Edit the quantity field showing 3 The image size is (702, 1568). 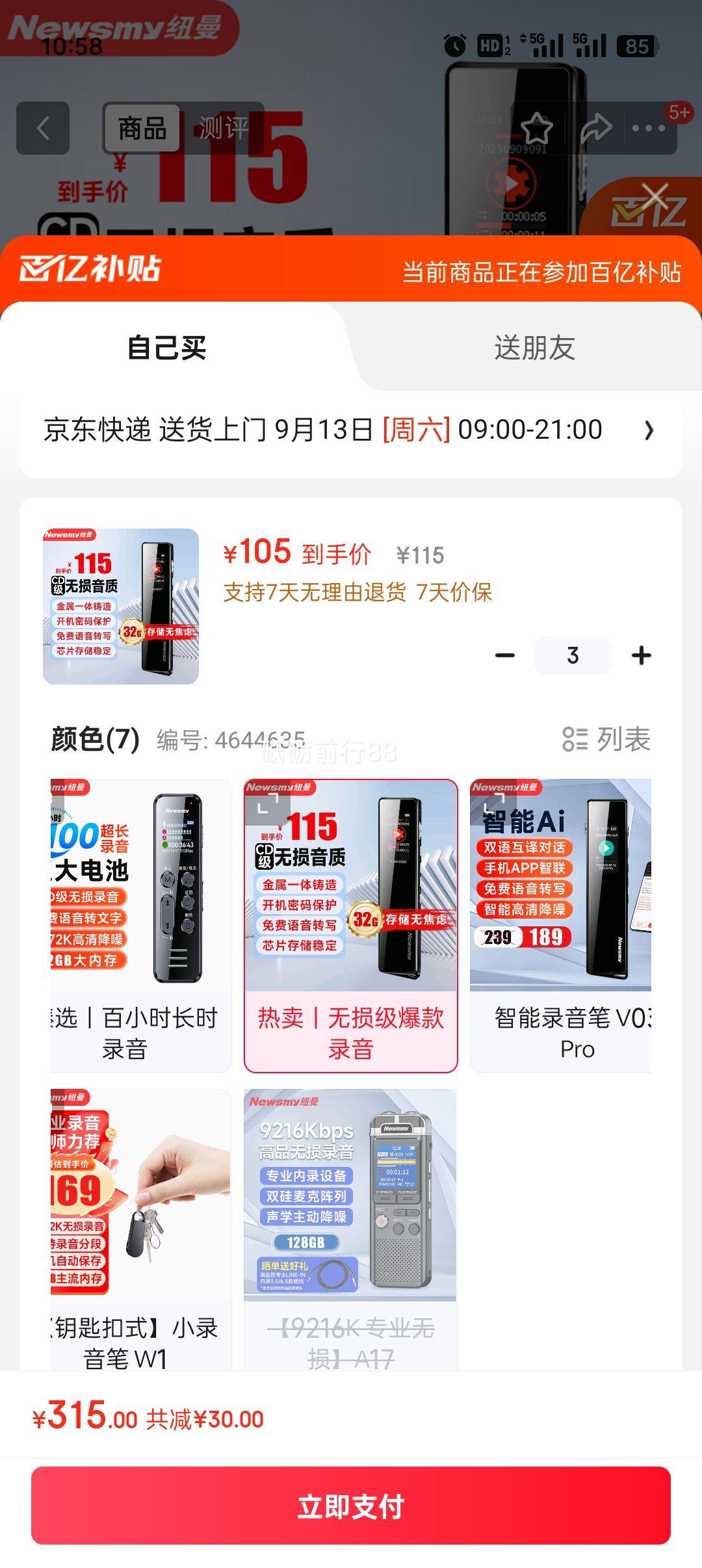point(573,655)
